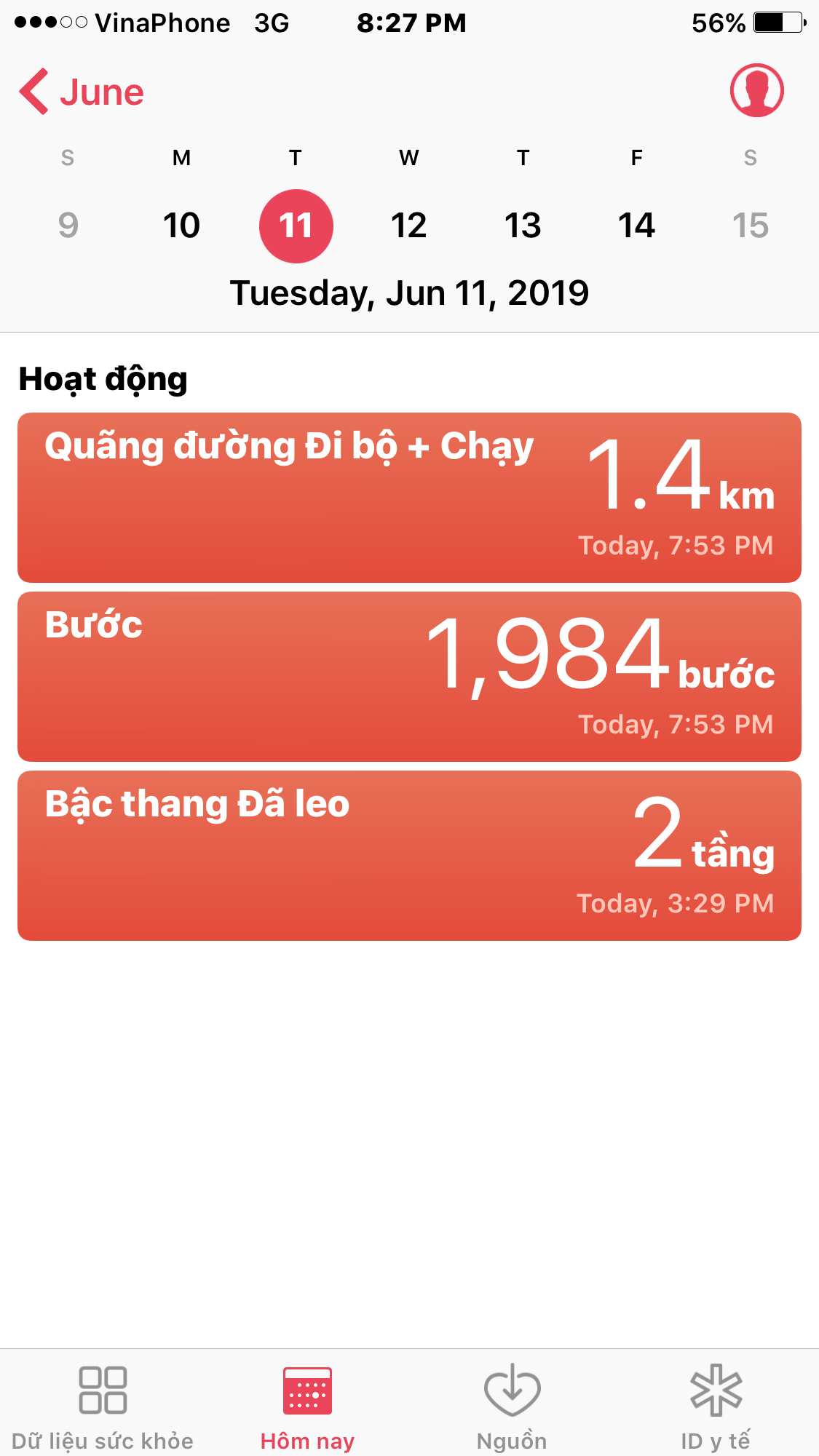Open the Quãng đường Đi bộ + Chạy card
Viewport: 819px width, 1456px height.
[409, 498]
